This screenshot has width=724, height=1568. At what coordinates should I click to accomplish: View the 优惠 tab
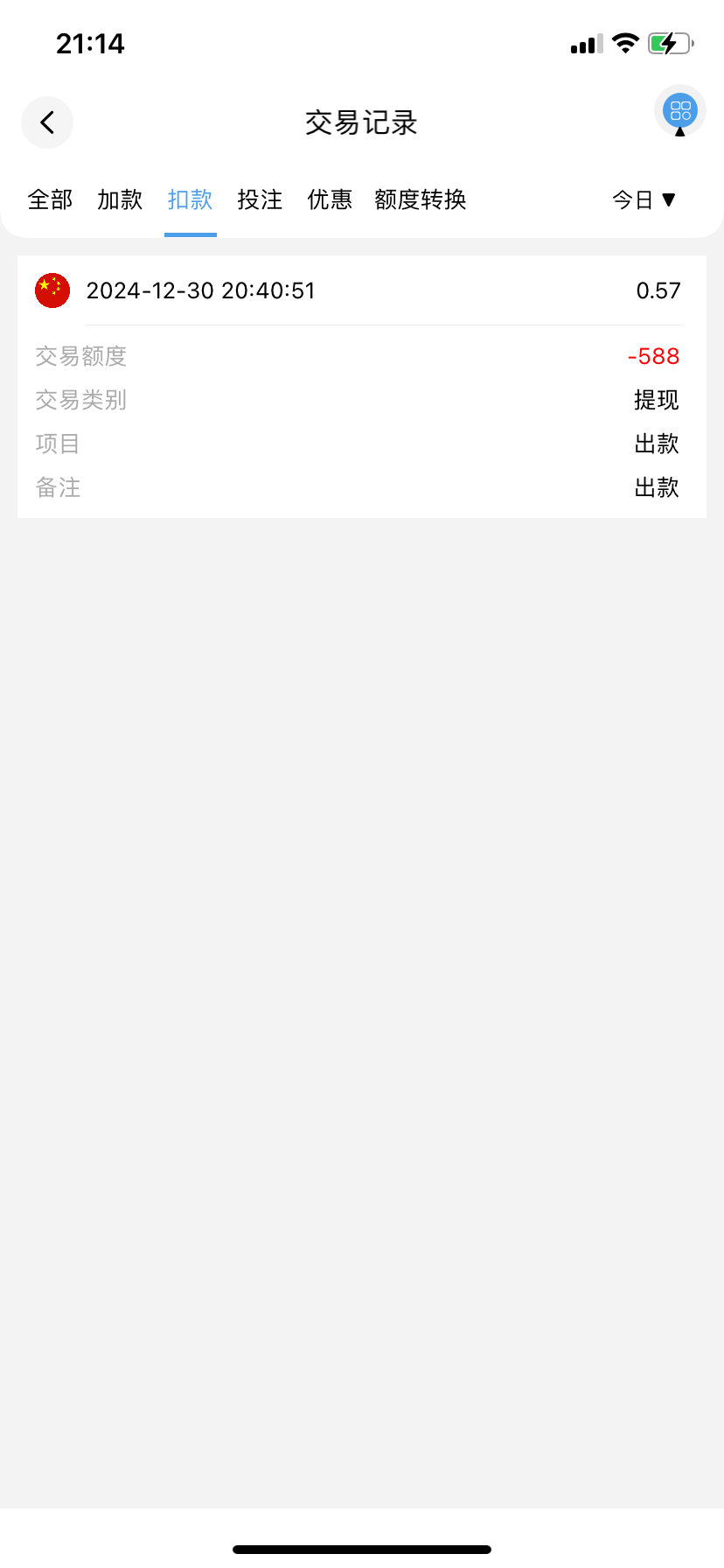[x=330, y=200]
